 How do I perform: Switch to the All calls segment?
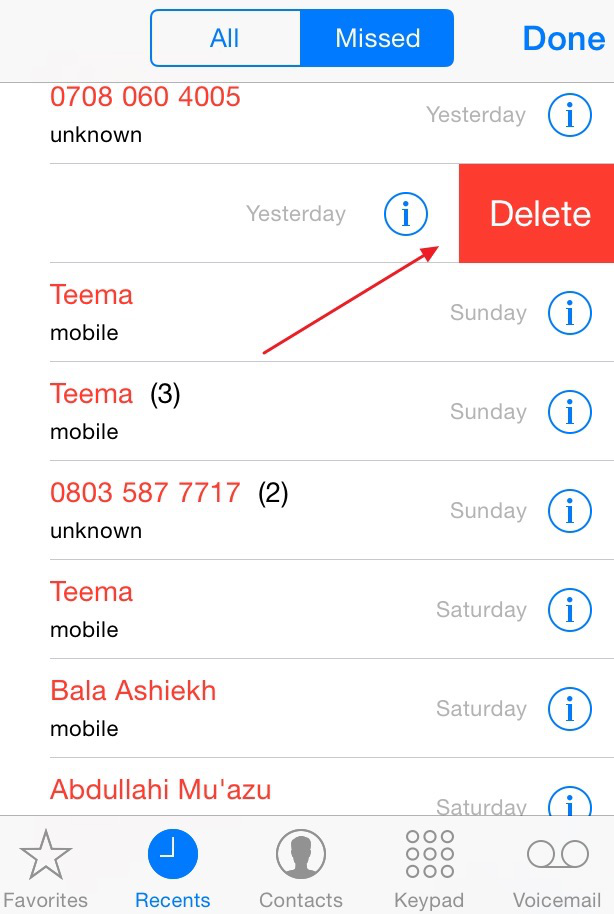(x=226, y=39)
